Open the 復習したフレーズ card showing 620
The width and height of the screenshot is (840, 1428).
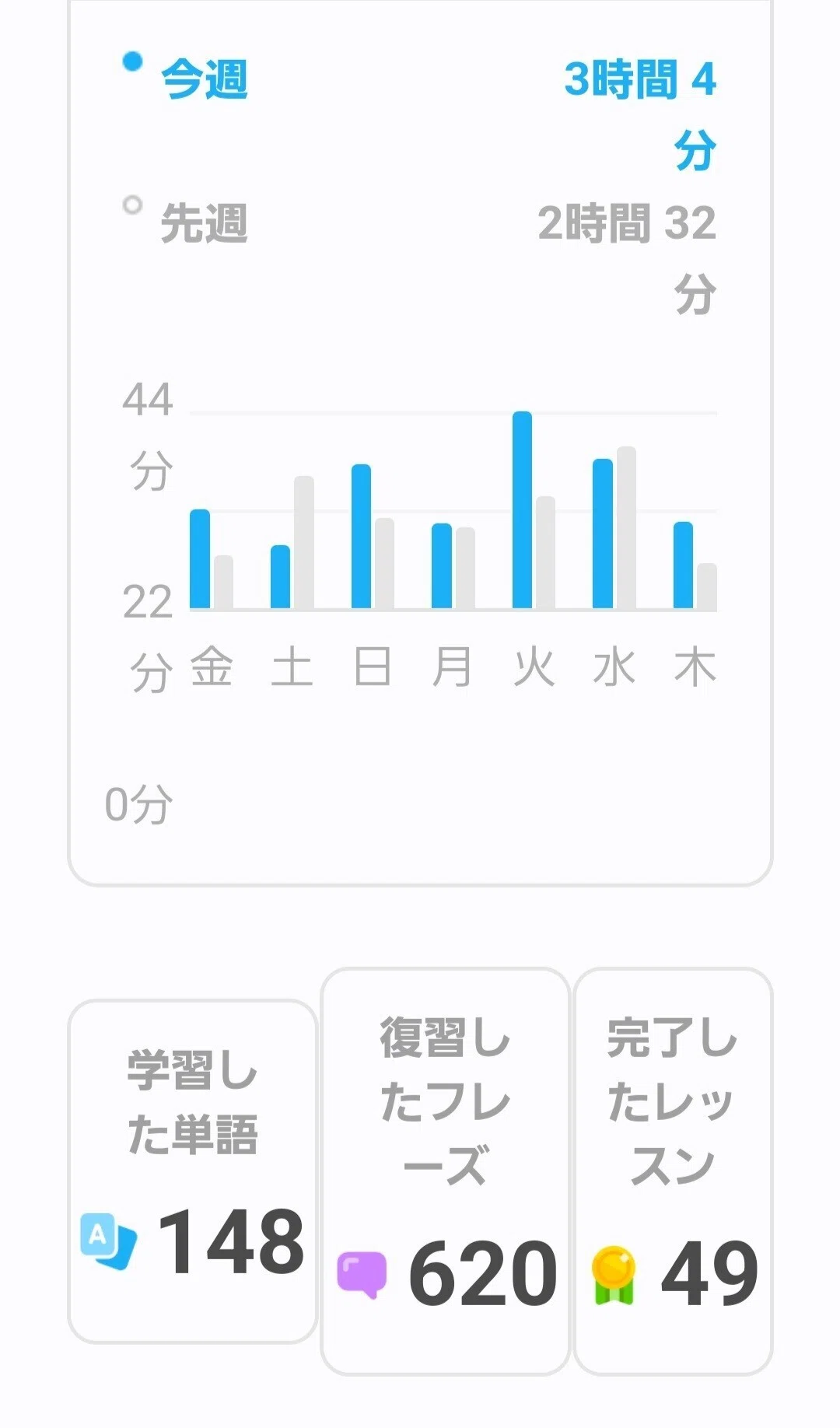446,1171
